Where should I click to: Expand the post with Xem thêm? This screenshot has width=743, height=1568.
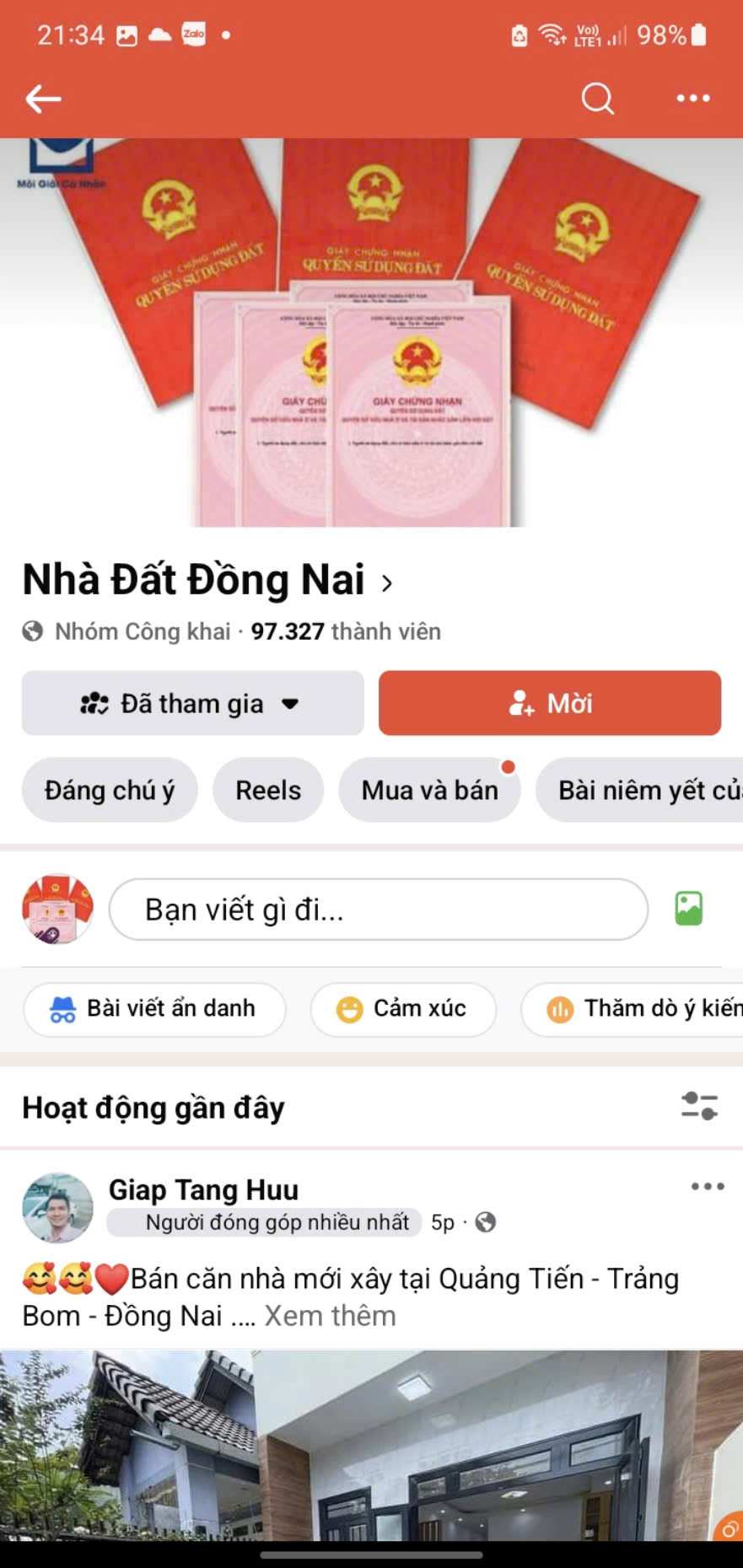pos(330,1316)
